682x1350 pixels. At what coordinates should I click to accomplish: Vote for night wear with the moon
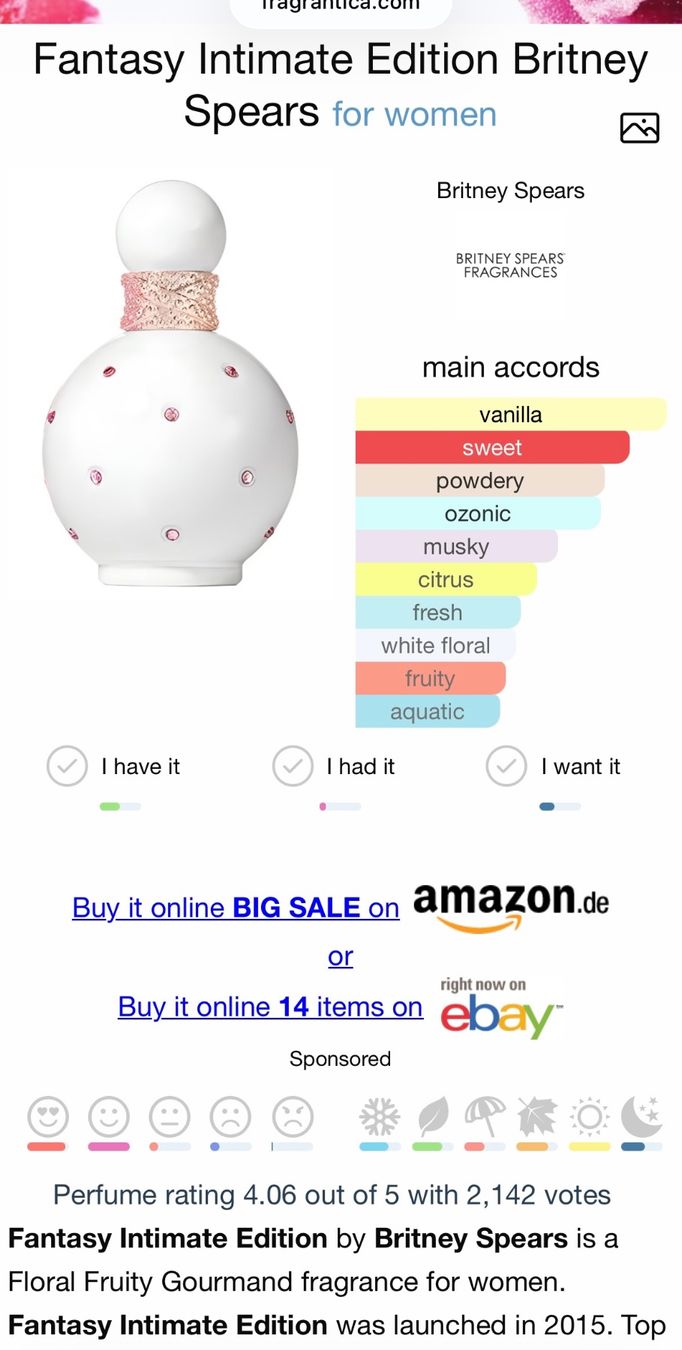click(x=641, y=1116)
